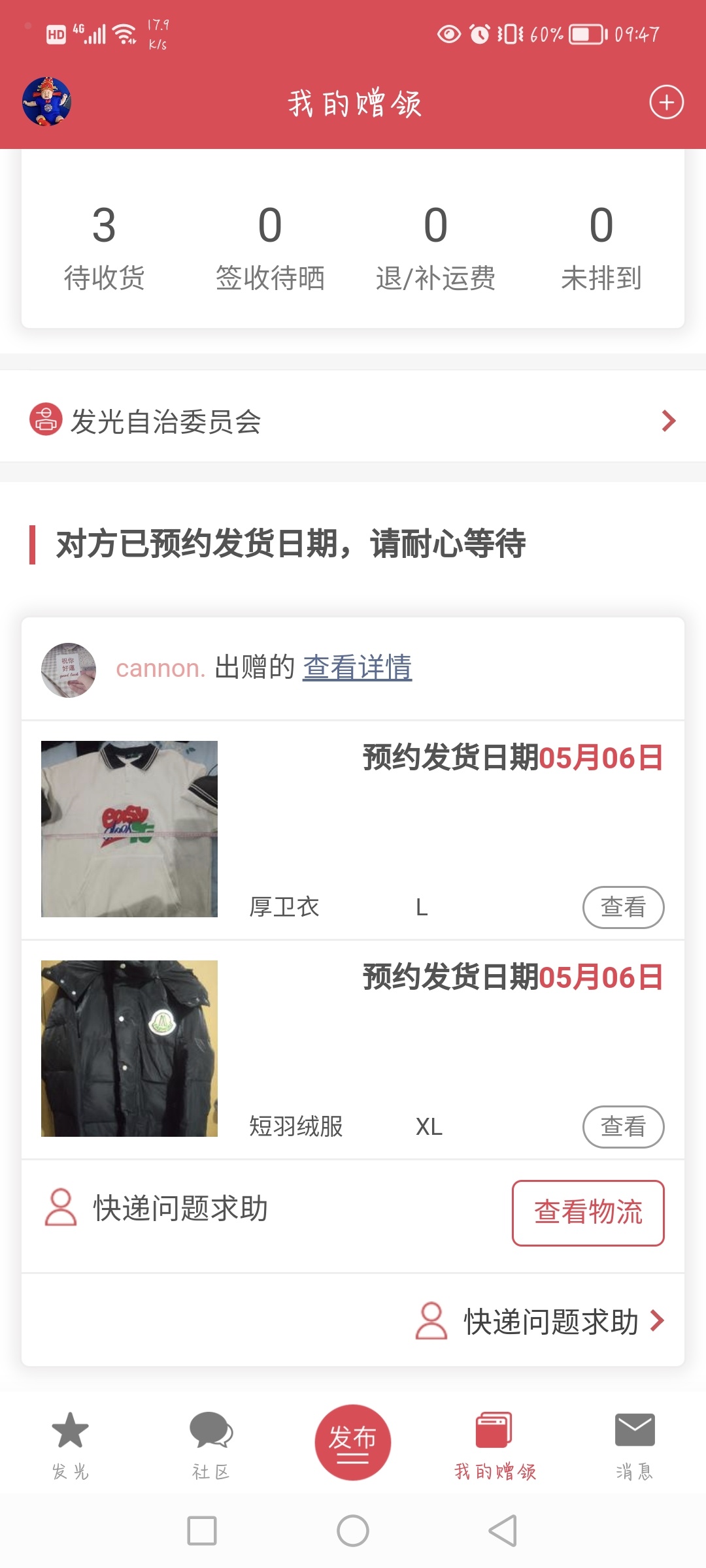
Task: Tap the red 发布 button
Action: pos(352,1442)
